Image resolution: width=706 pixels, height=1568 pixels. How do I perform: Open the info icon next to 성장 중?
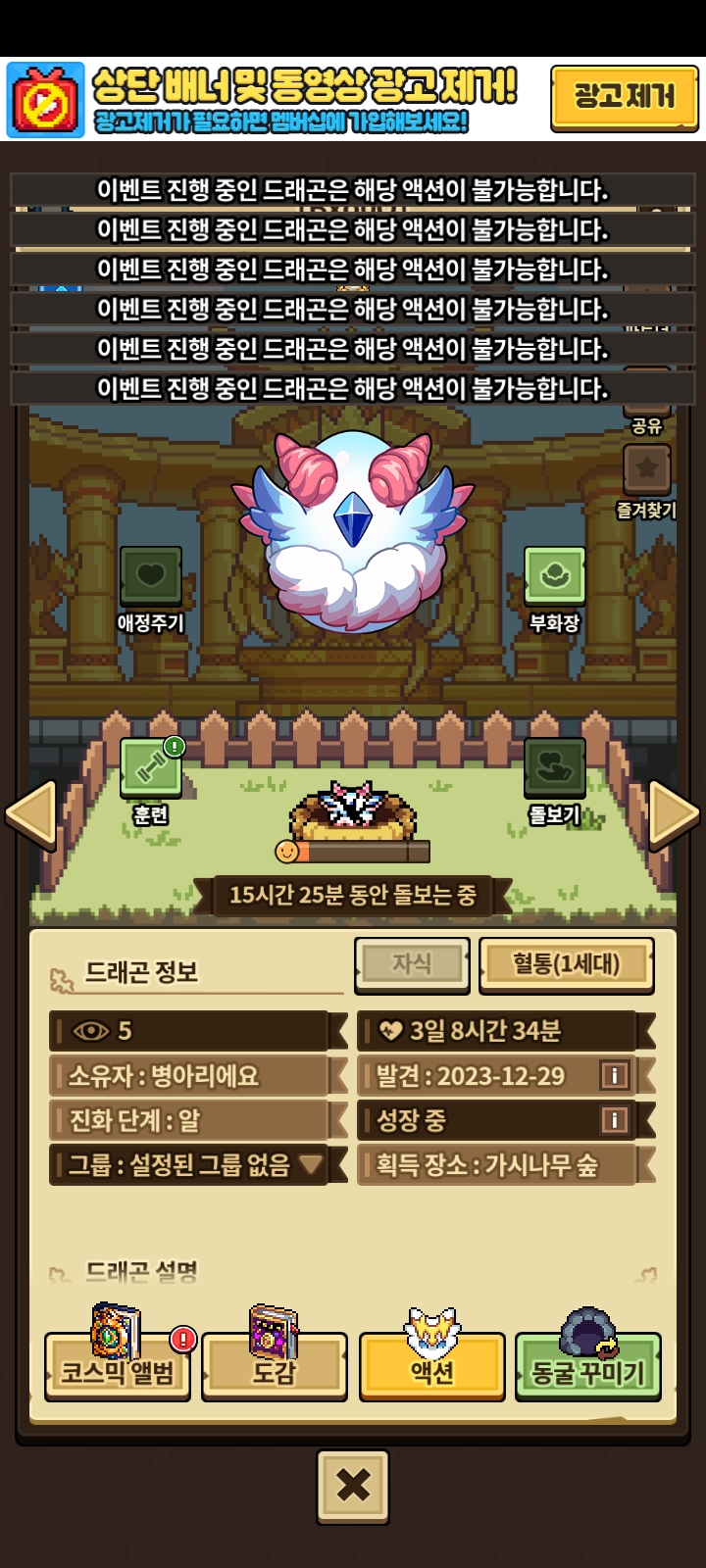(x=614, y=1119)
